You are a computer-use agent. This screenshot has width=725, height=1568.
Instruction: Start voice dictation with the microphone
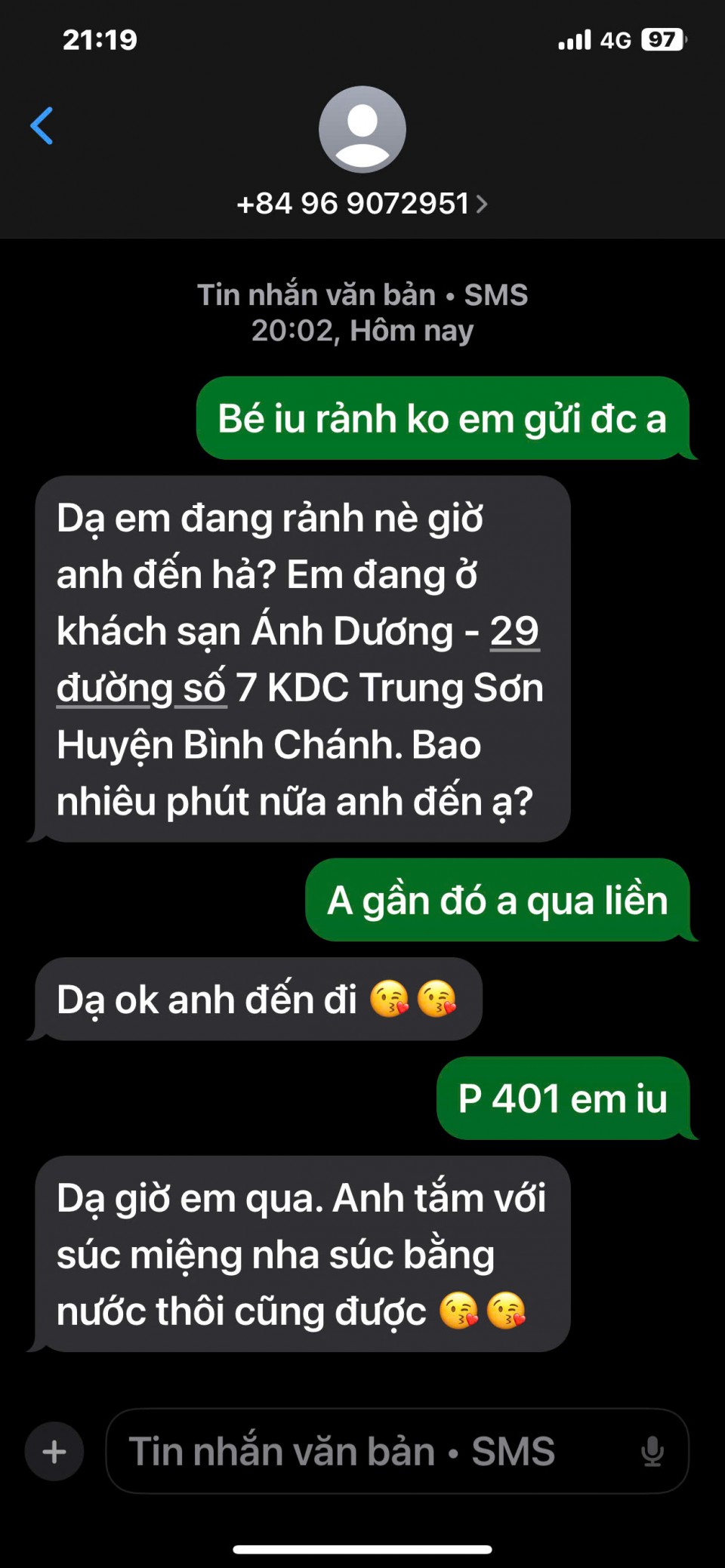click(652, 1451)
